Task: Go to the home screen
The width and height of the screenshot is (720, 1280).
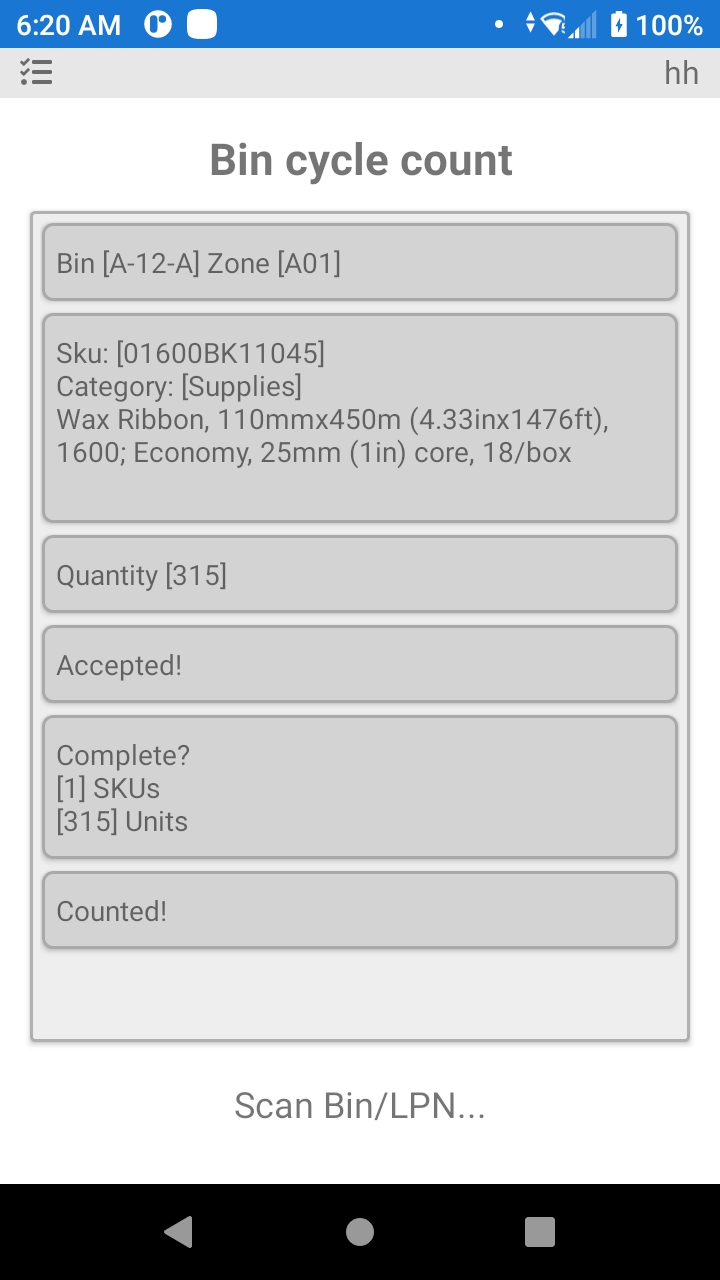Action: (360, 1232)
